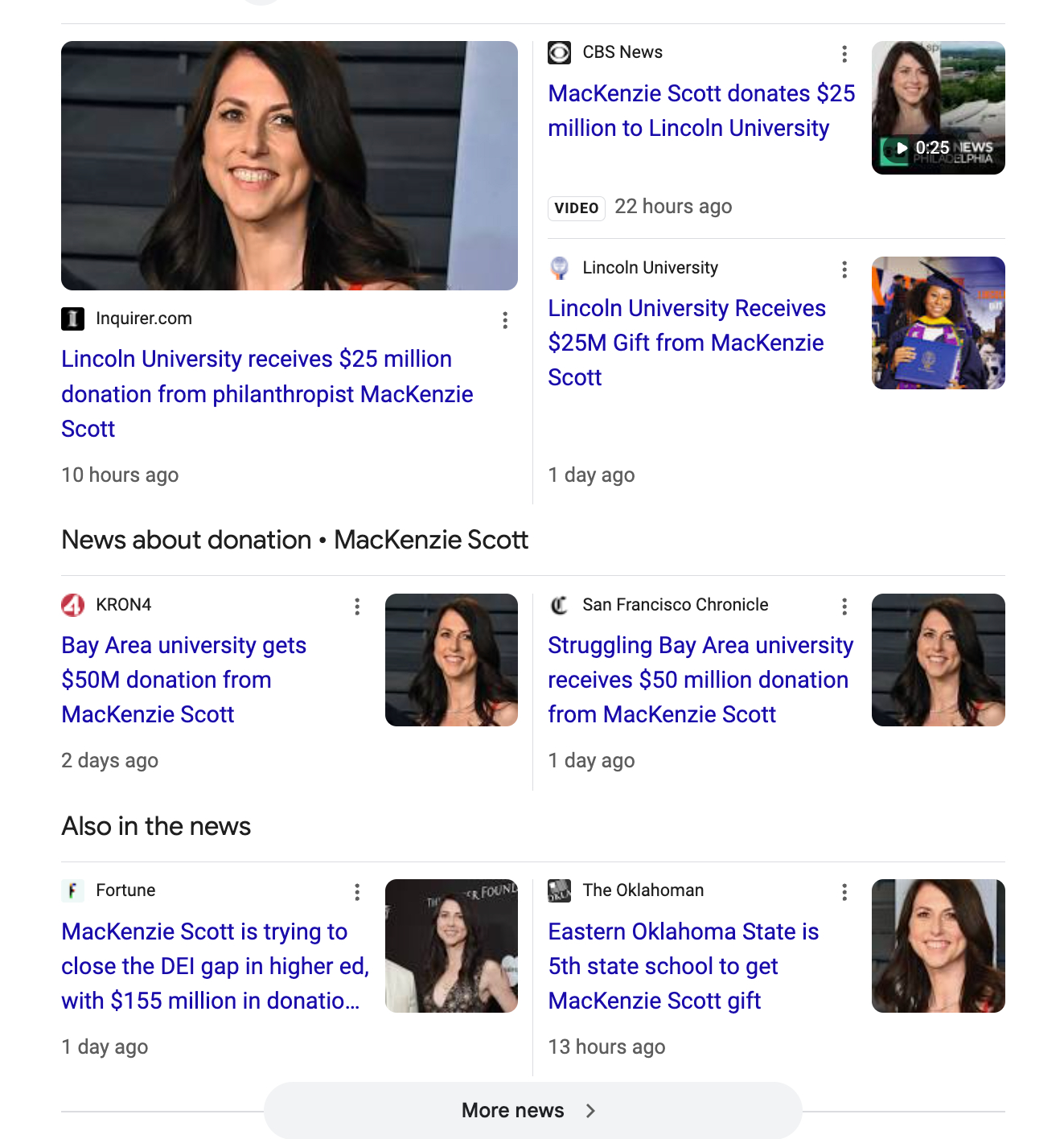Open more options for San Francisco Chronicle result
Viewport: 1064px width, 1139px height.
coord(844,607)
